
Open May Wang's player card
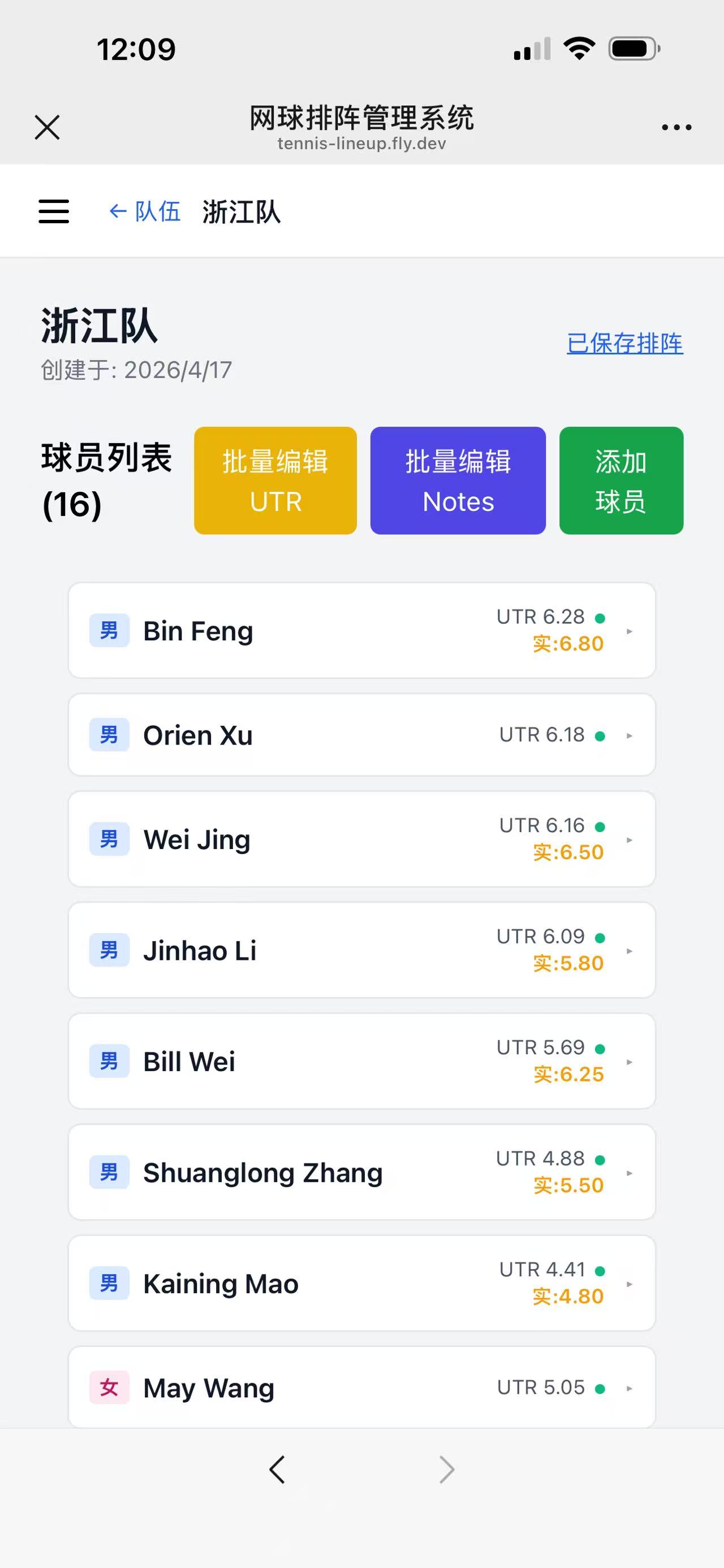pos(361,1388)
